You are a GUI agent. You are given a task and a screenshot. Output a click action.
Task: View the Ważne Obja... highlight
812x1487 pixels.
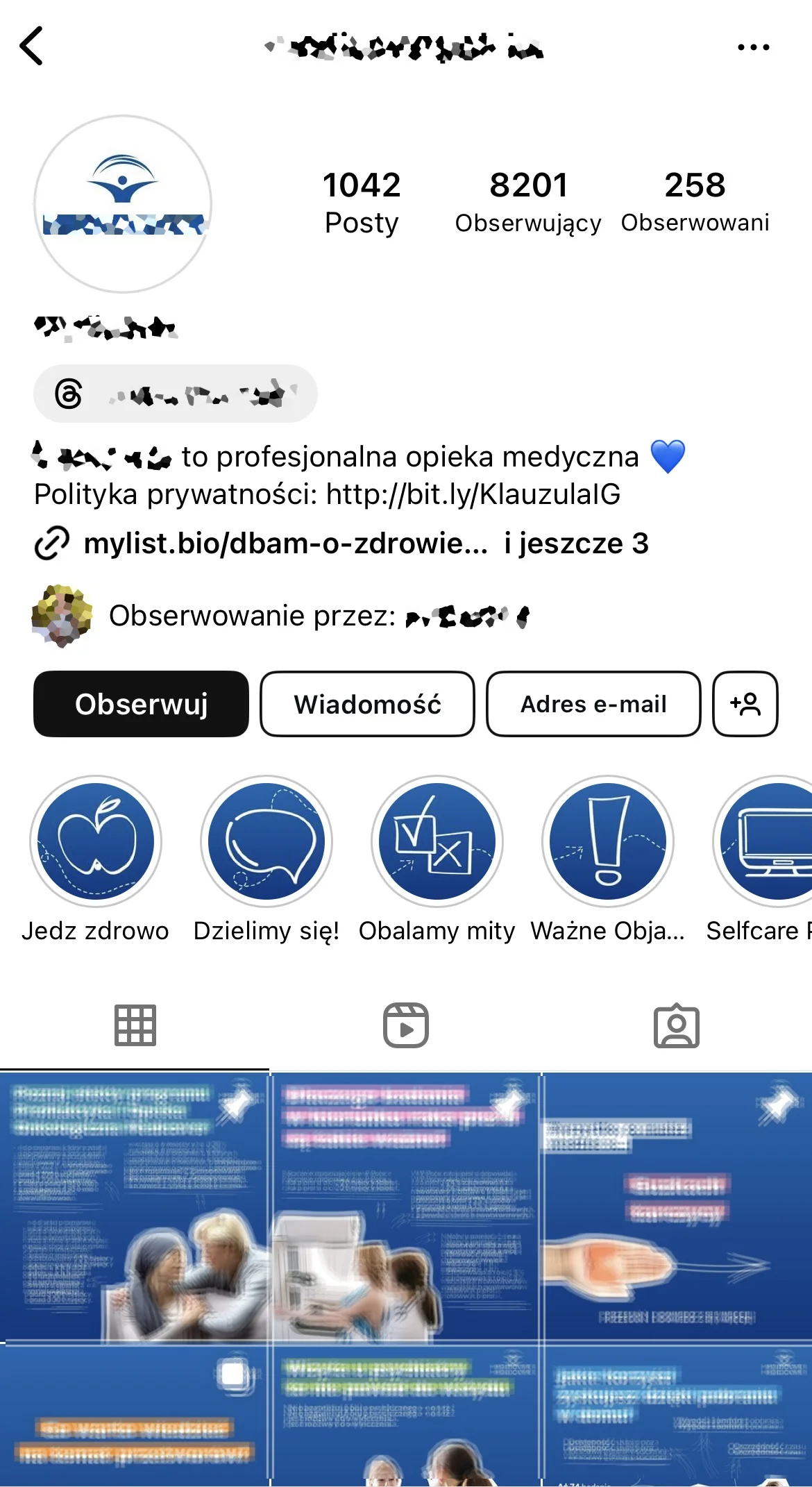(607, 841)
